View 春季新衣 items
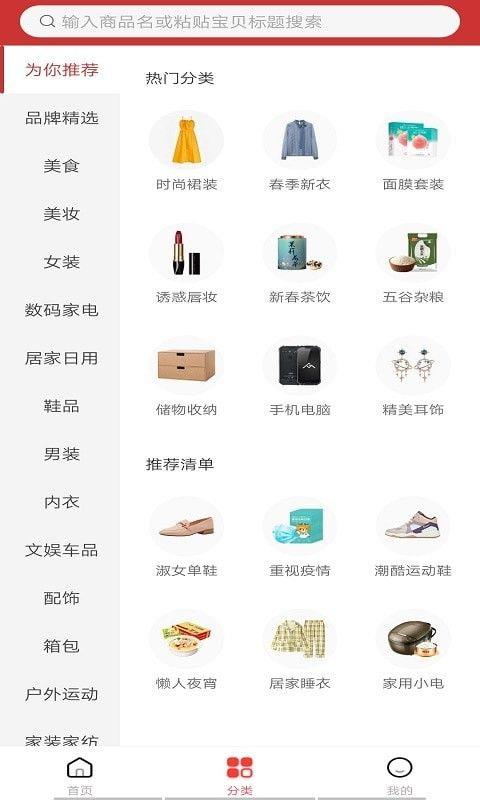The height and width of the screenshot is (800, 480). [299, 152]
